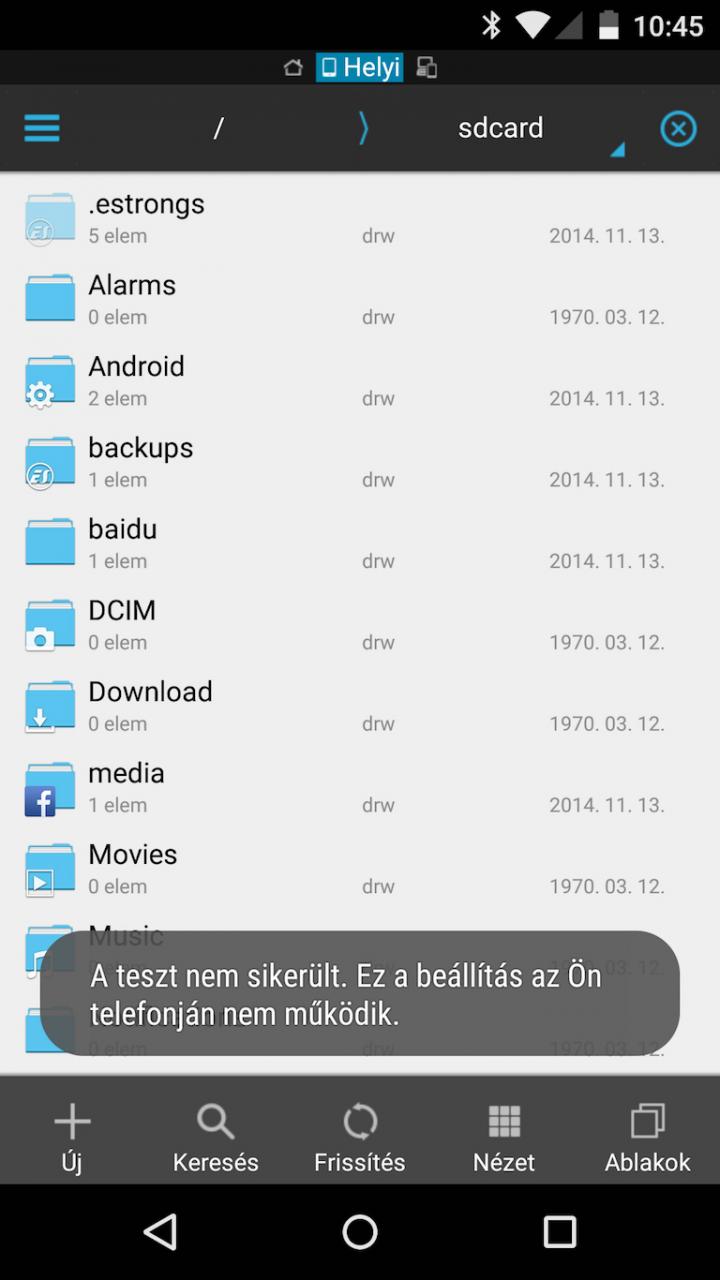Open the backups folder
720x1280 pixels.
coord(360,462)
